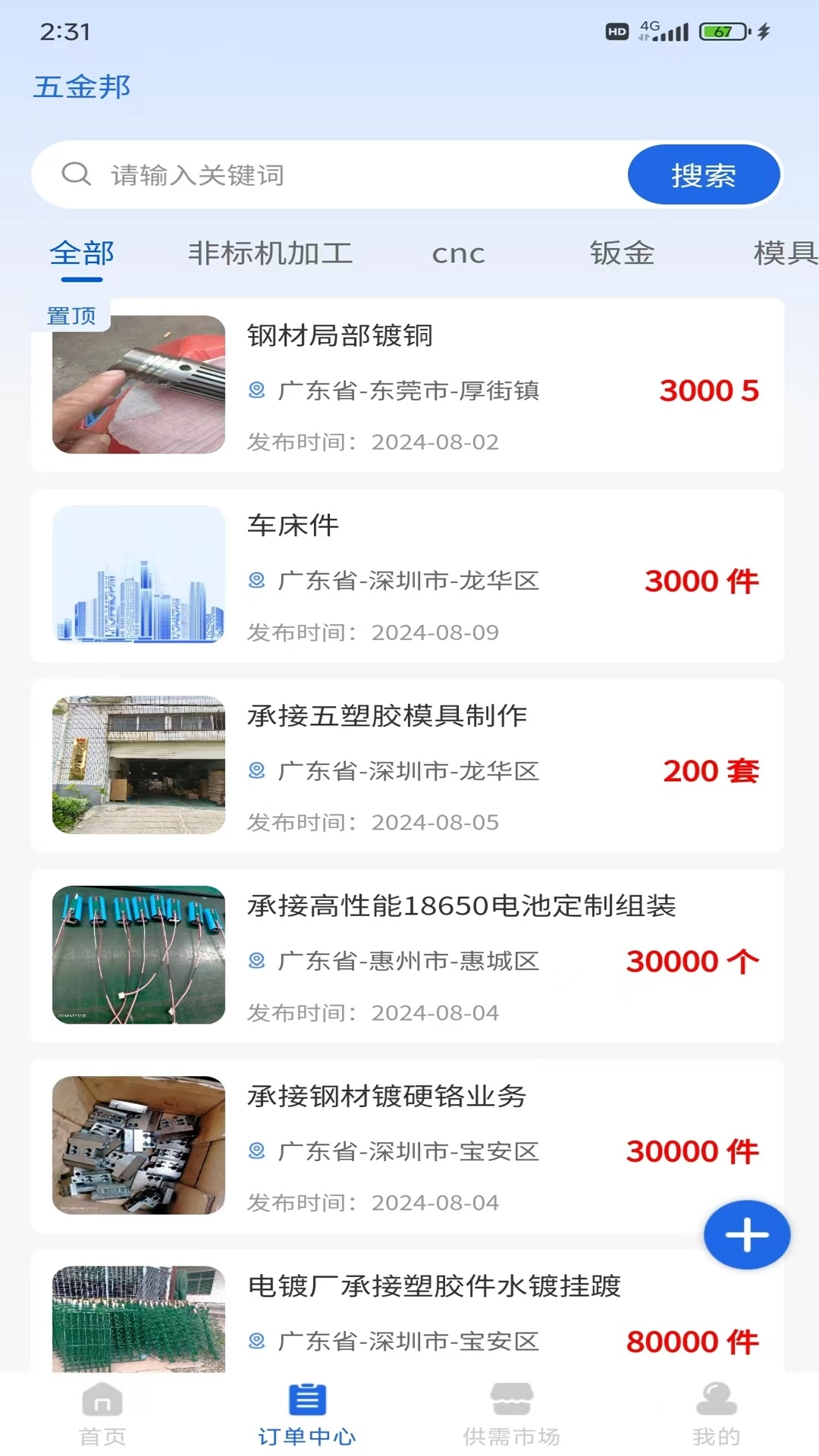The height and width of the screenshot is (1456, 819).
Task: Select the 钣金 category tab
Action: (x=622, y=254)
